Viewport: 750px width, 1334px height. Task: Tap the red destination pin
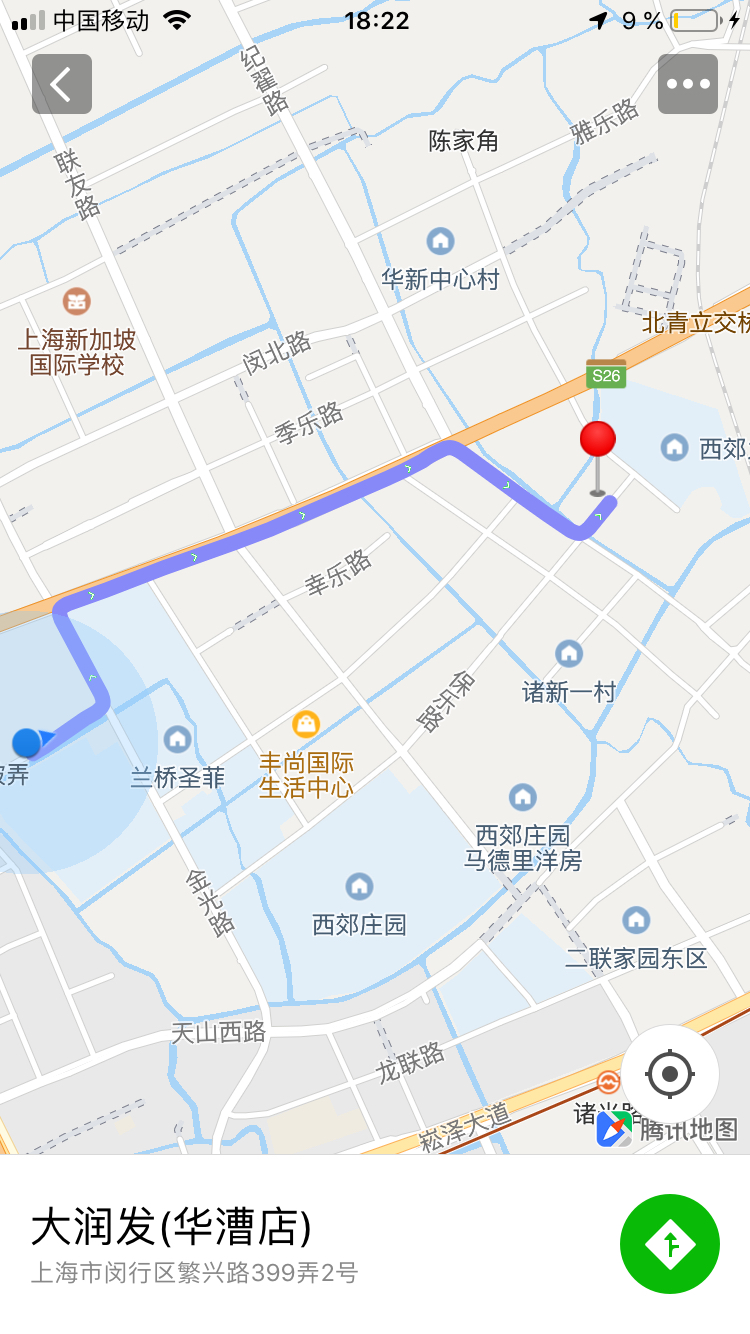(598, 441)
